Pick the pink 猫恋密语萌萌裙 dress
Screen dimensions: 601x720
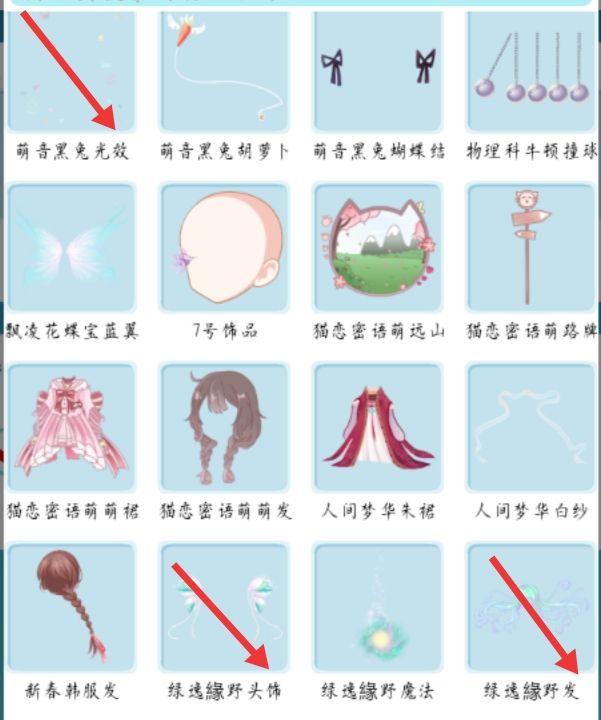(71, 427)
